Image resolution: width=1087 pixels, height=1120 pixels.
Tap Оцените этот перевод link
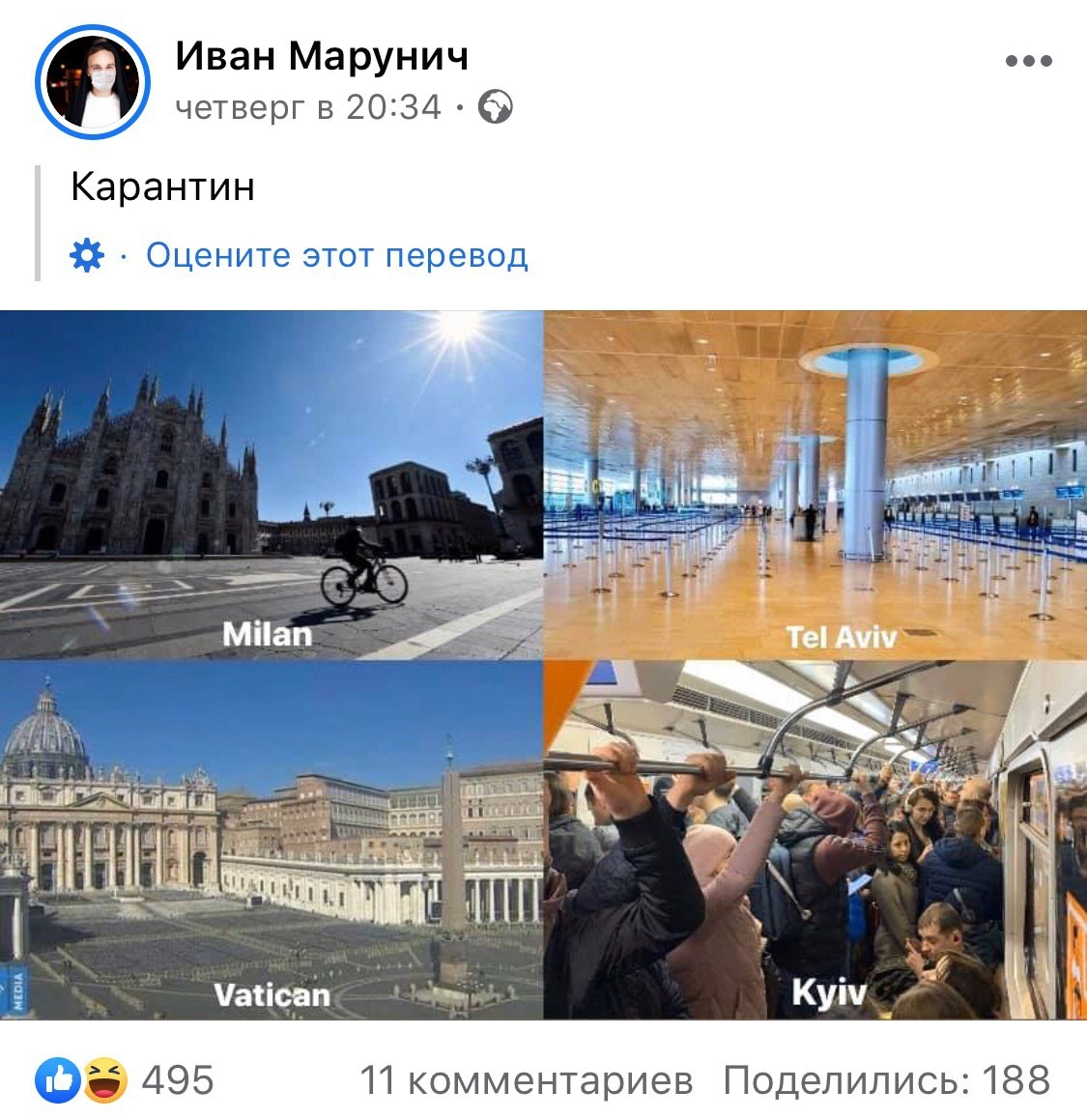336,256
